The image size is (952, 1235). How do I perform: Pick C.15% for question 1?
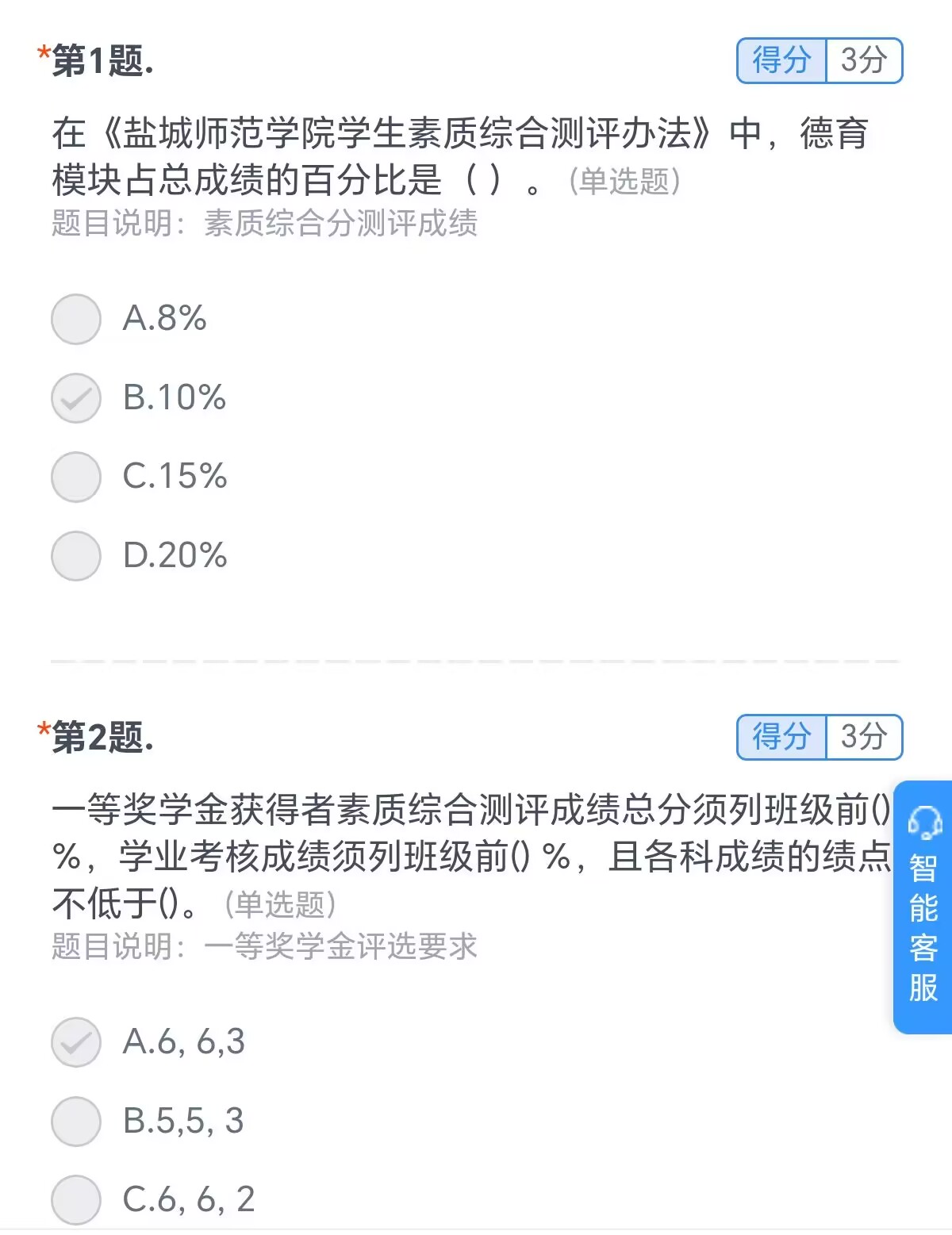click(76, 477)
